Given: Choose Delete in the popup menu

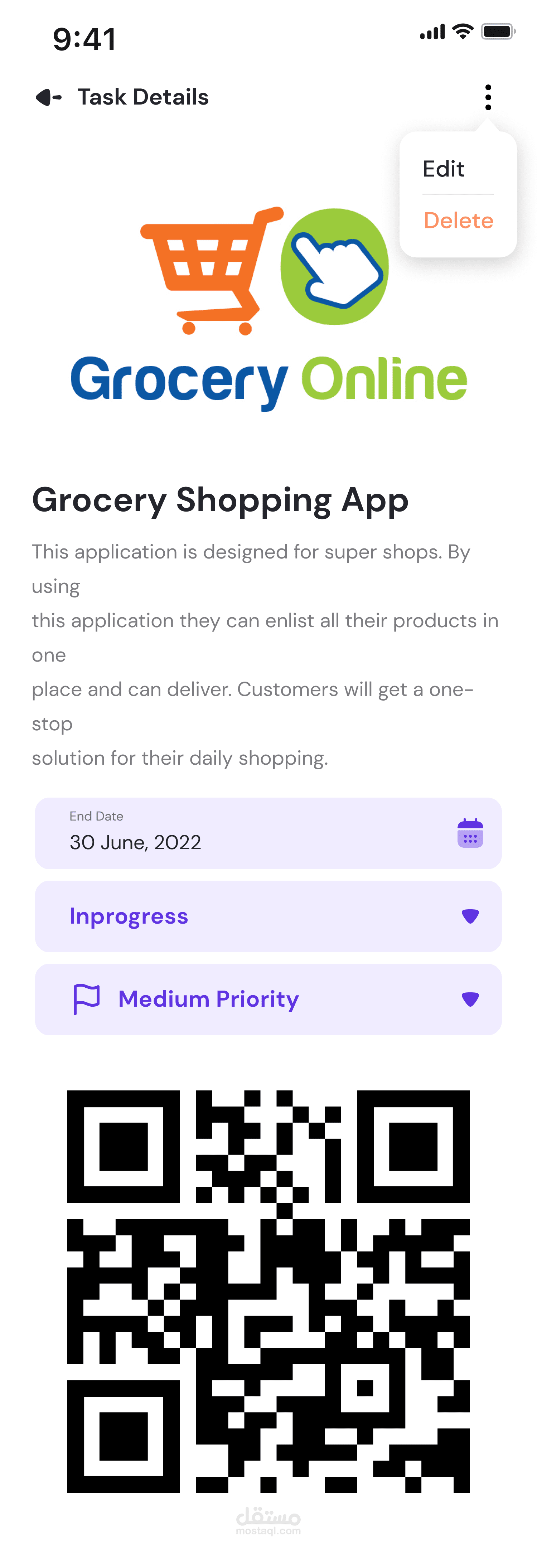Looking at the screenshot, I should point(458,221).
